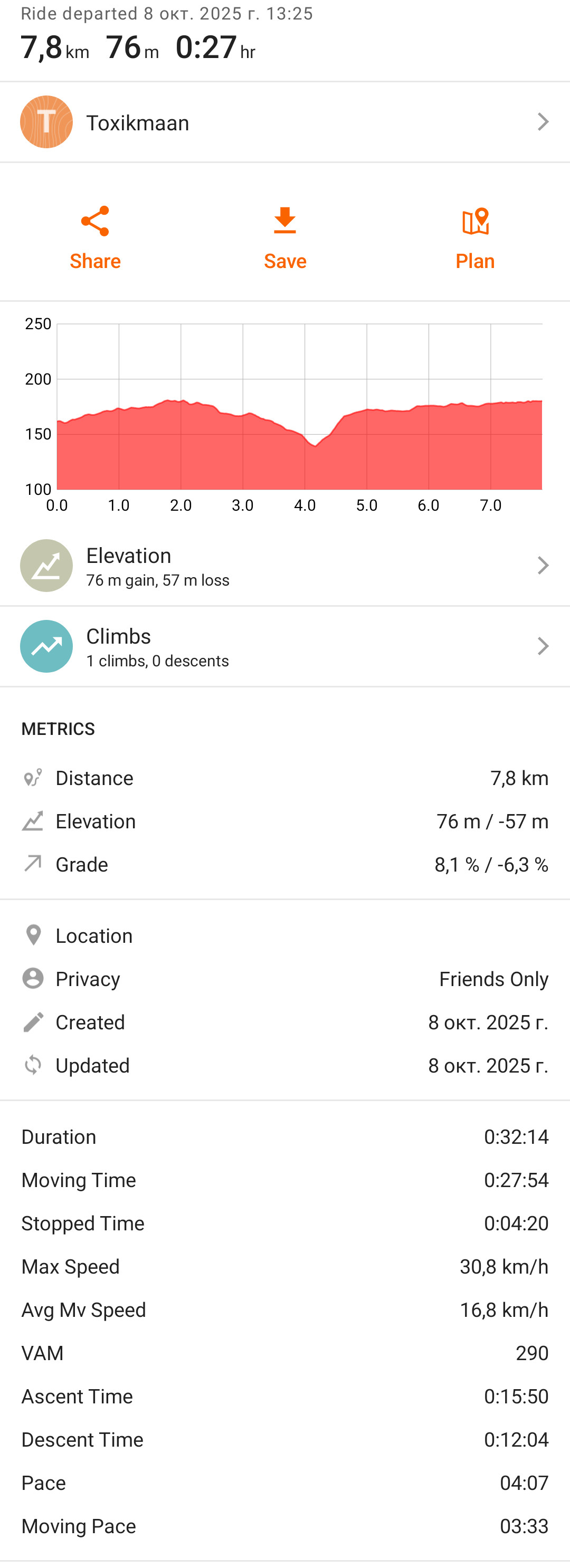Open the Elevation details row
The width and height of the screenshot is (570, 1568).
[x=285, y=566]
